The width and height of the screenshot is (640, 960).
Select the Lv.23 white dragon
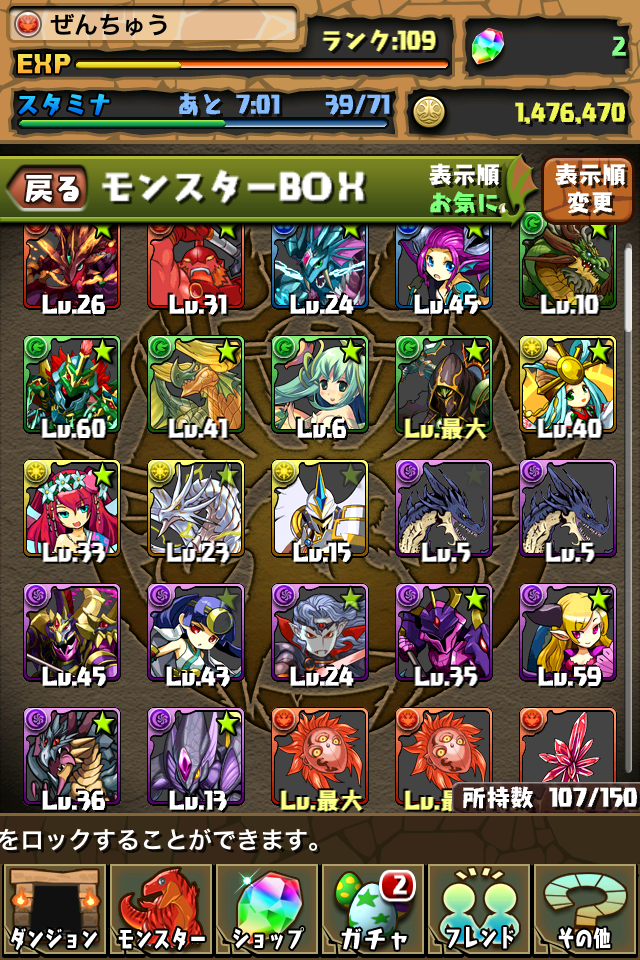[195, 507]
